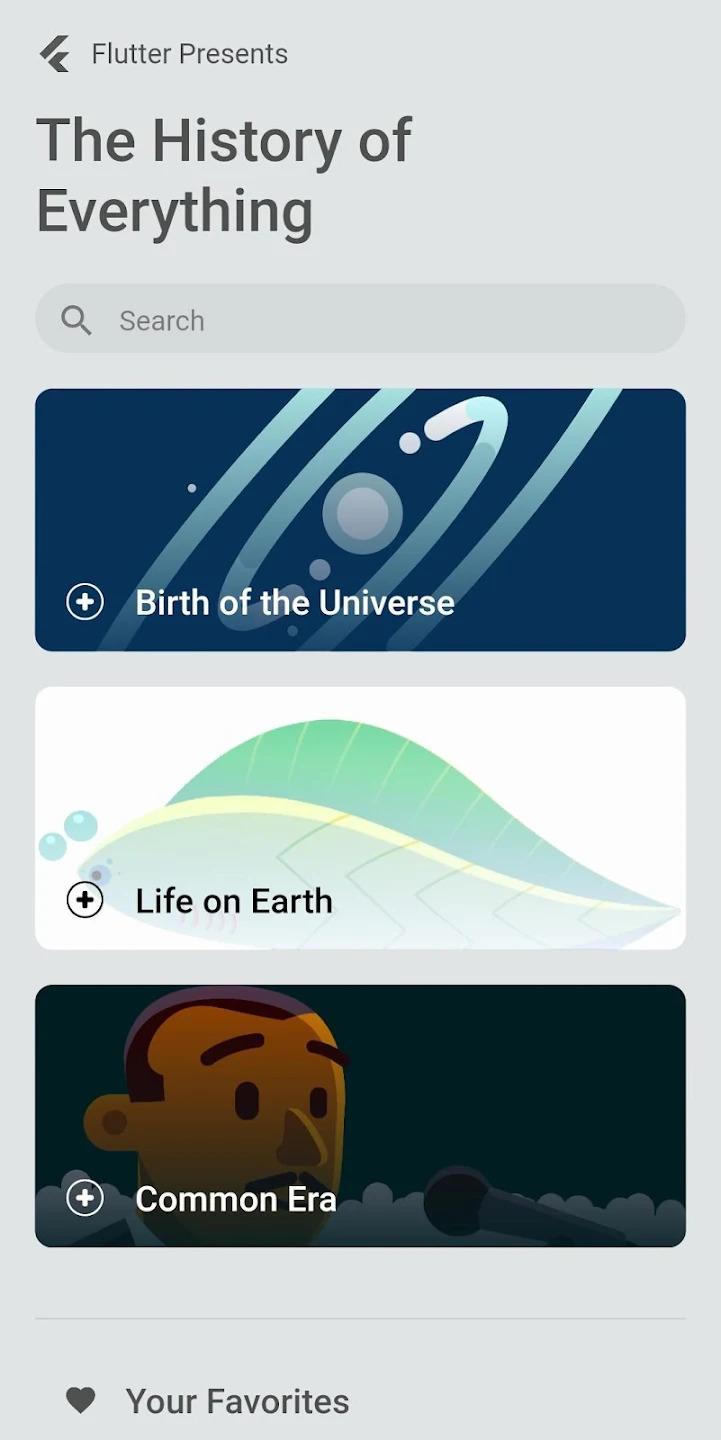721x1440 pixels.
Task: Select the Life on Earth card
Action: [x=360, y=817]
